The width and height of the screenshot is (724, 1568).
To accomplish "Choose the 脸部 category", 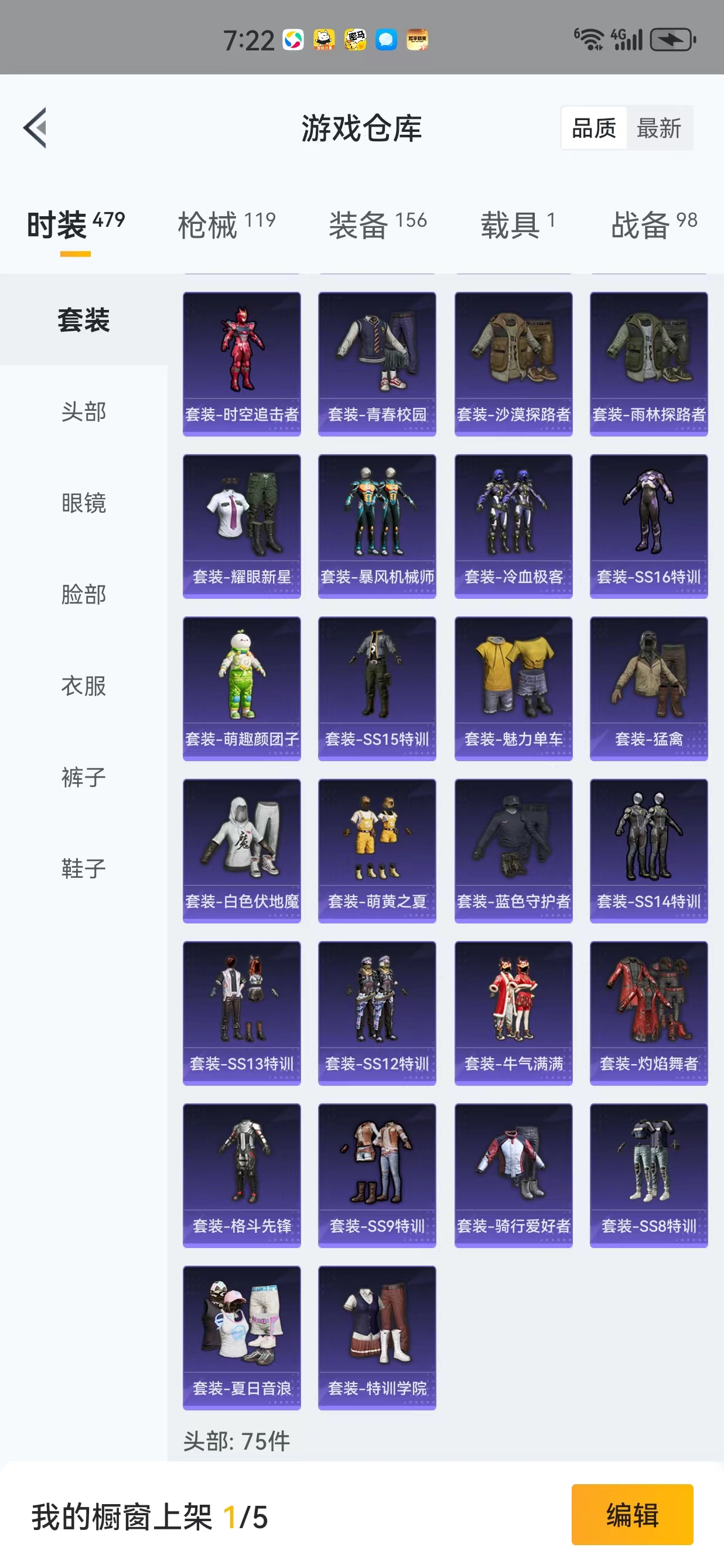I will pyautogui.click(x=83, y=594).
